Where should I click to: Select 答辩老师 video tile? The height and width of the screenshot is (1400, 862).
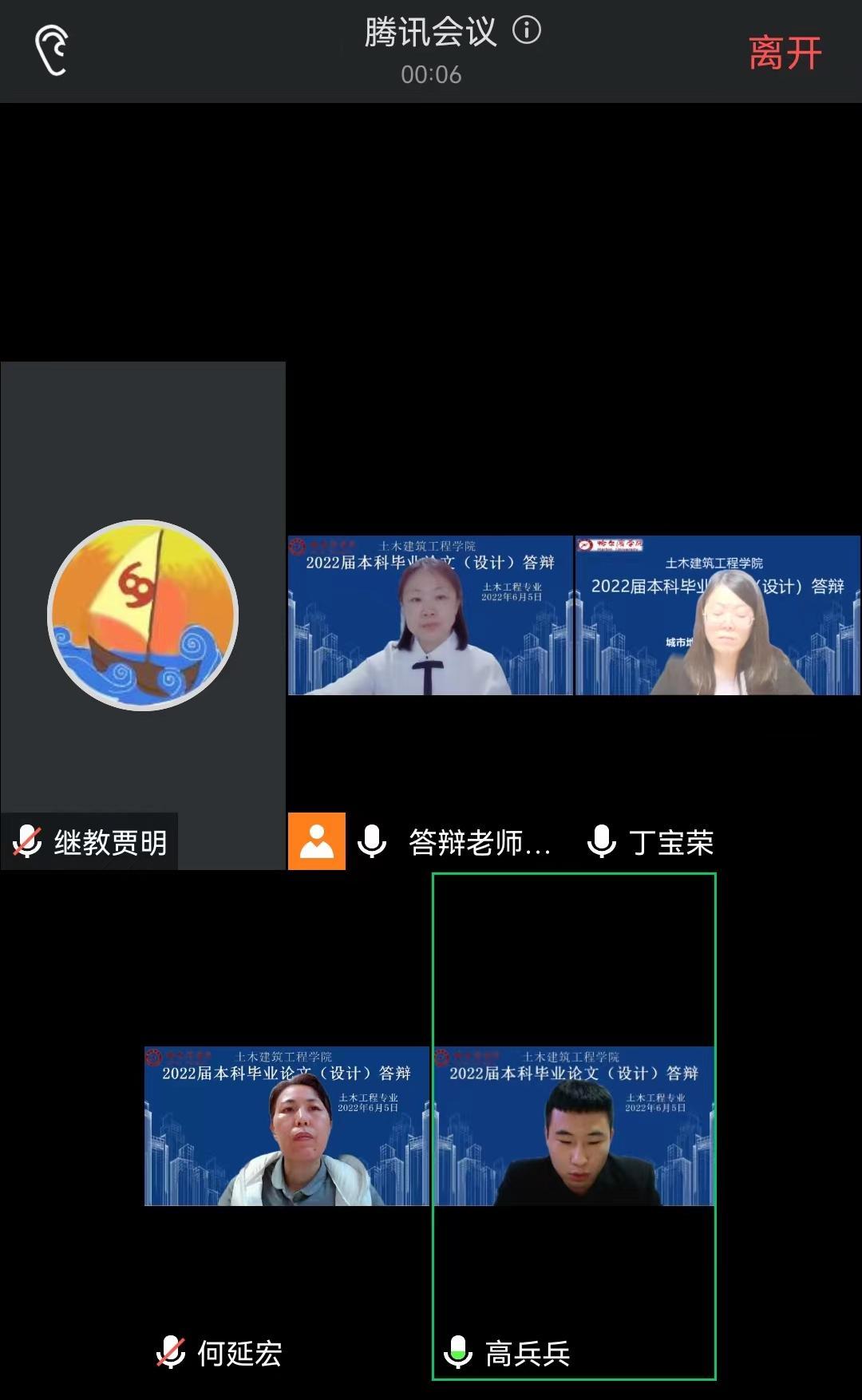point(430,615)
